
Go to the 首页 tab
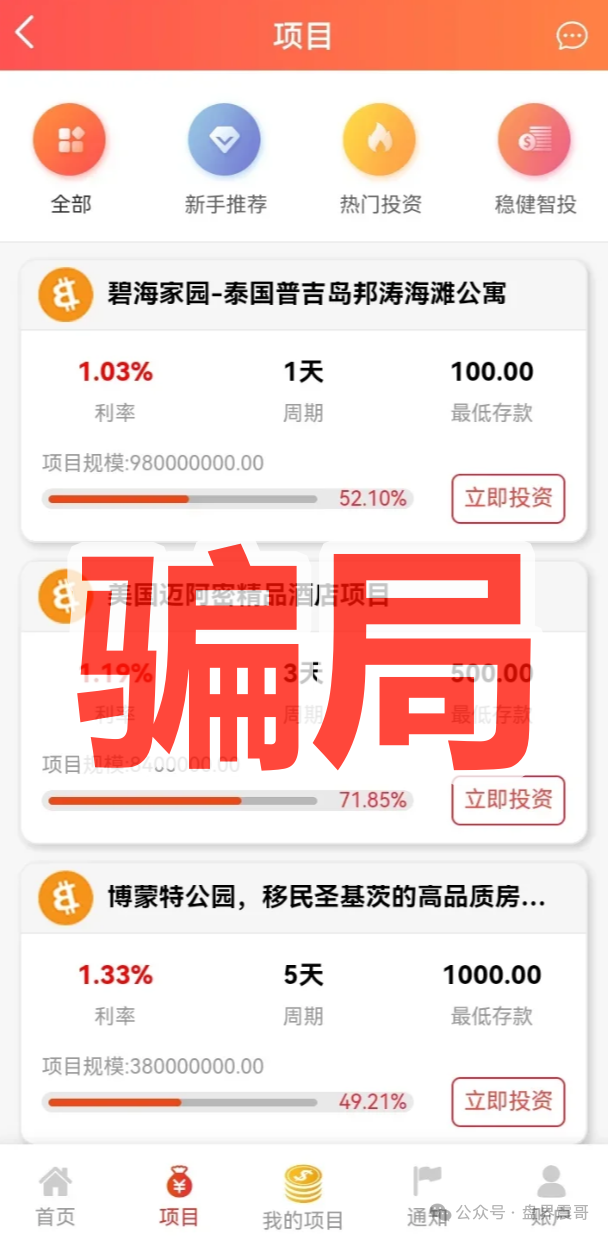[55, 1195]
